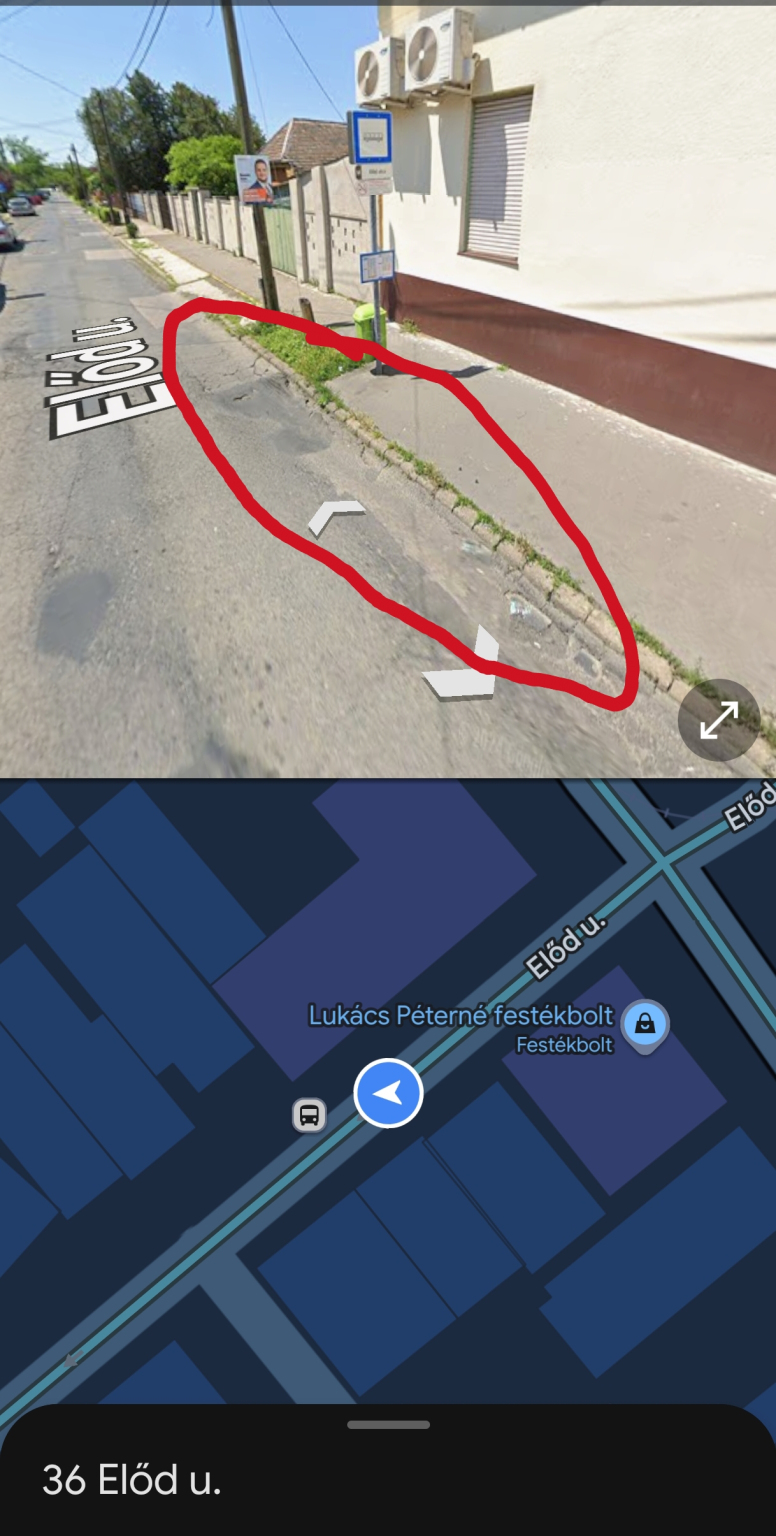This screenshot has width=776, height=1536.
Task: Expand the bottom sheet drag handle
Action: pyautogui.click(x=388, y=1424)
